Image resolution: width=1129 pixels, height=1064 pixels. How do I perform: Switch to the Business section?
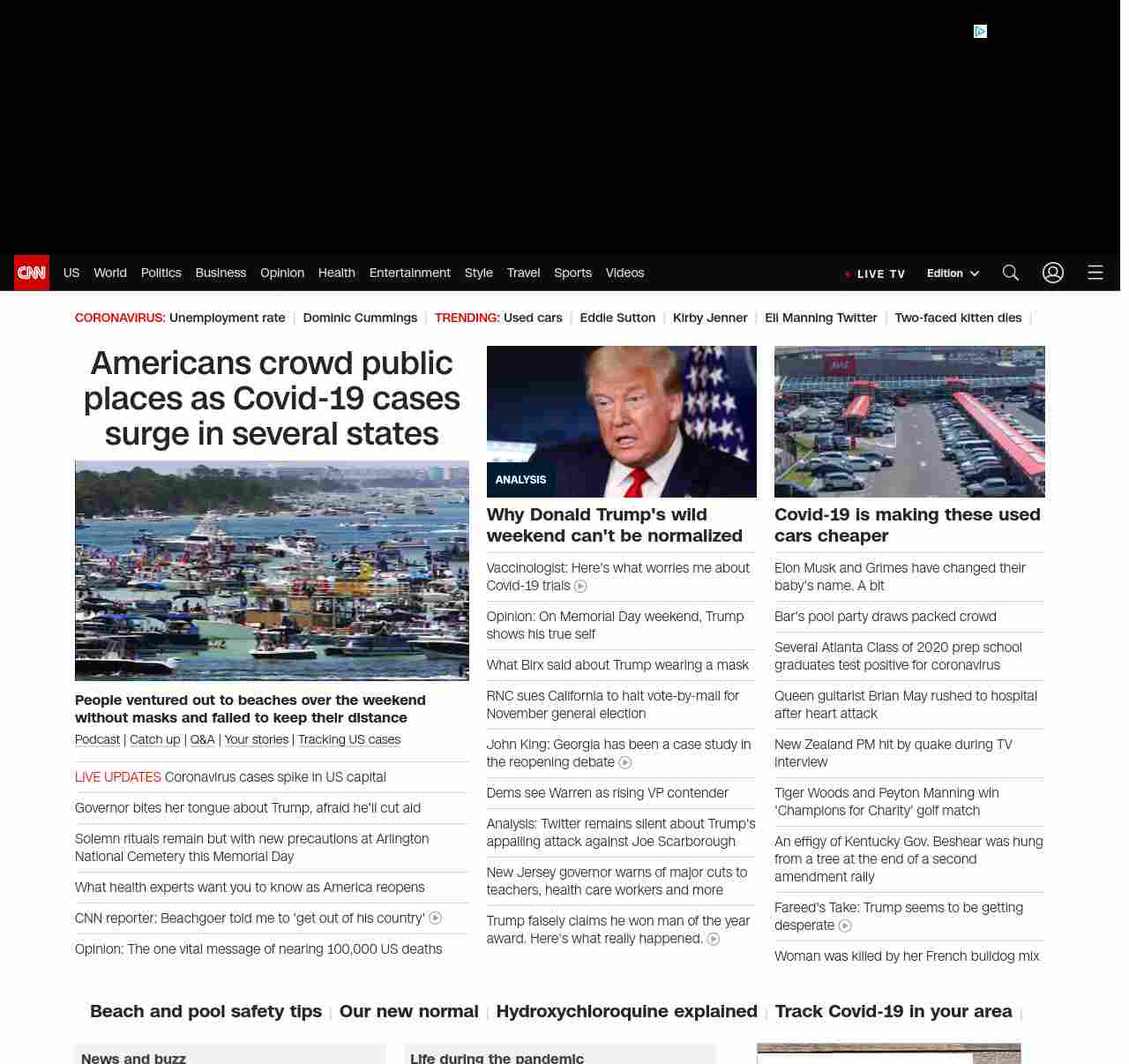221,273
